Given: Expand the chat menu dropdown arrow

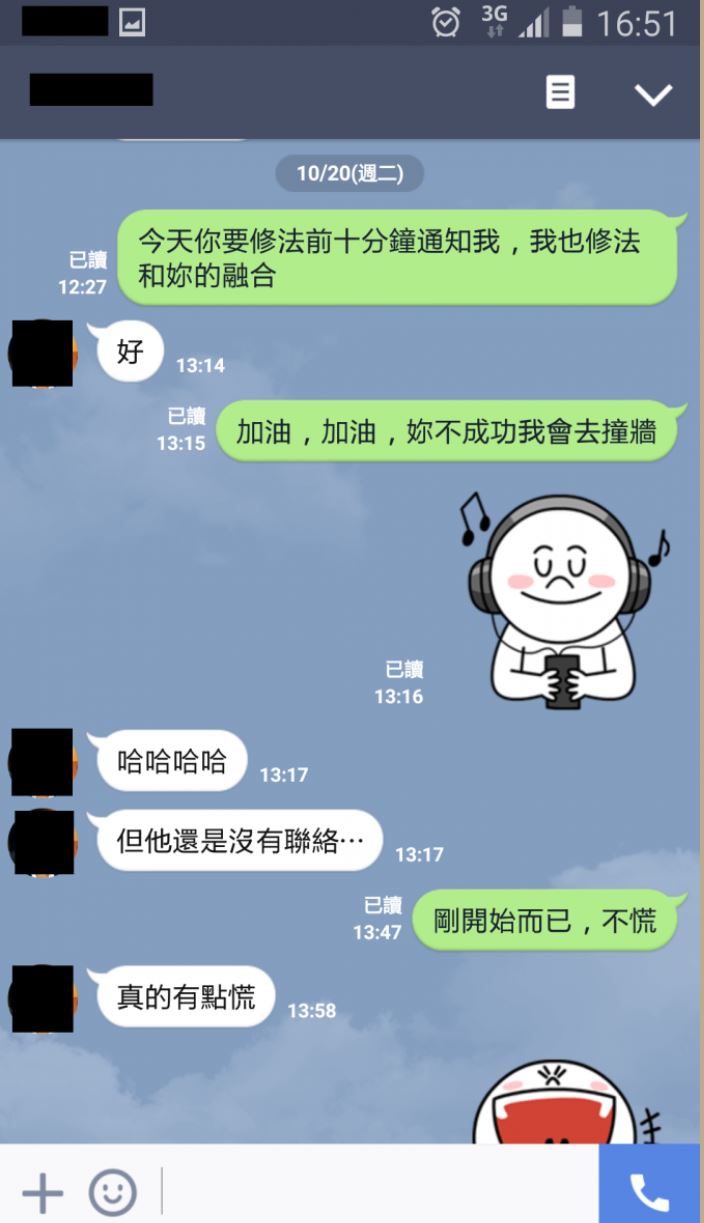Looking at the screenshot, I should pos(653,94).
